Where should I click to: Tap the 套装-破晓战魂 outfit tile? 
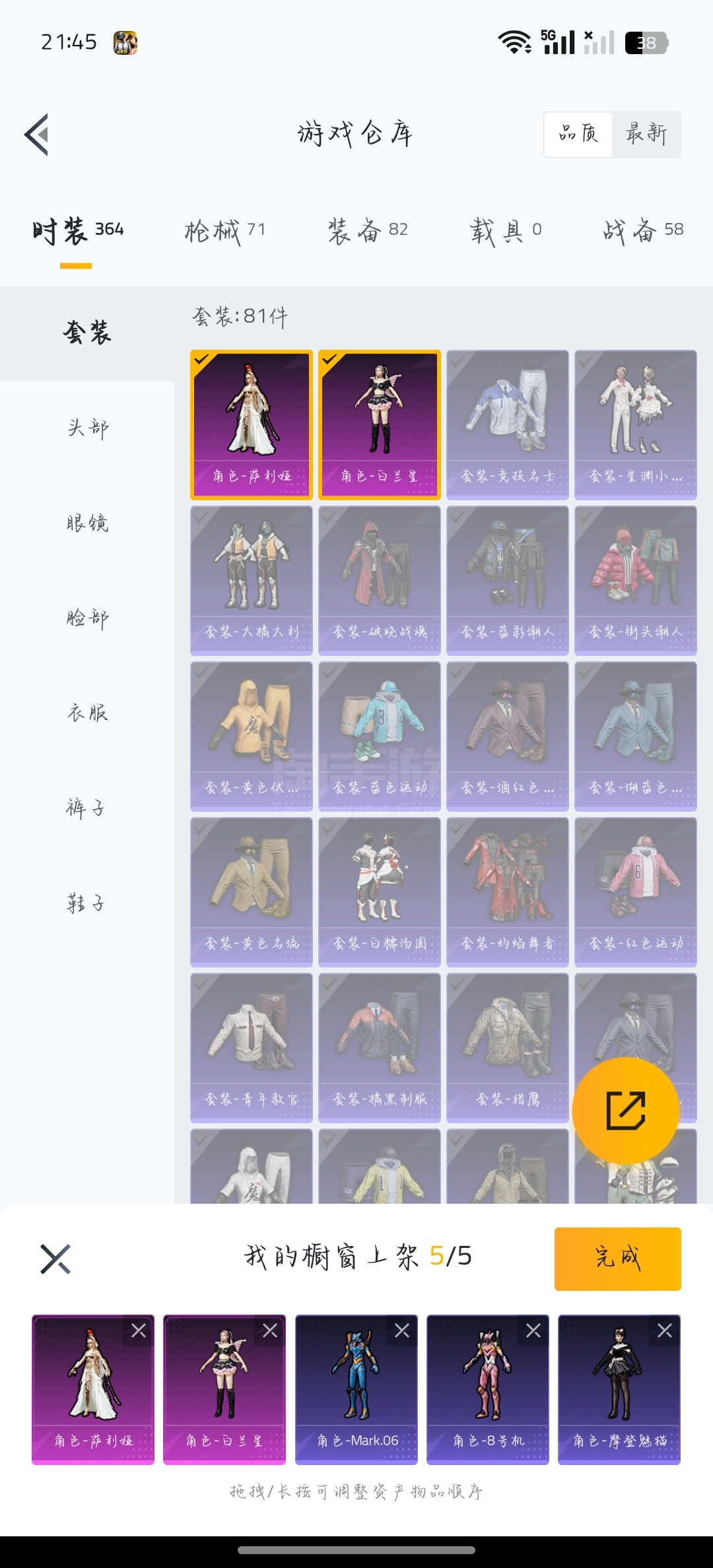pos(380,581)
